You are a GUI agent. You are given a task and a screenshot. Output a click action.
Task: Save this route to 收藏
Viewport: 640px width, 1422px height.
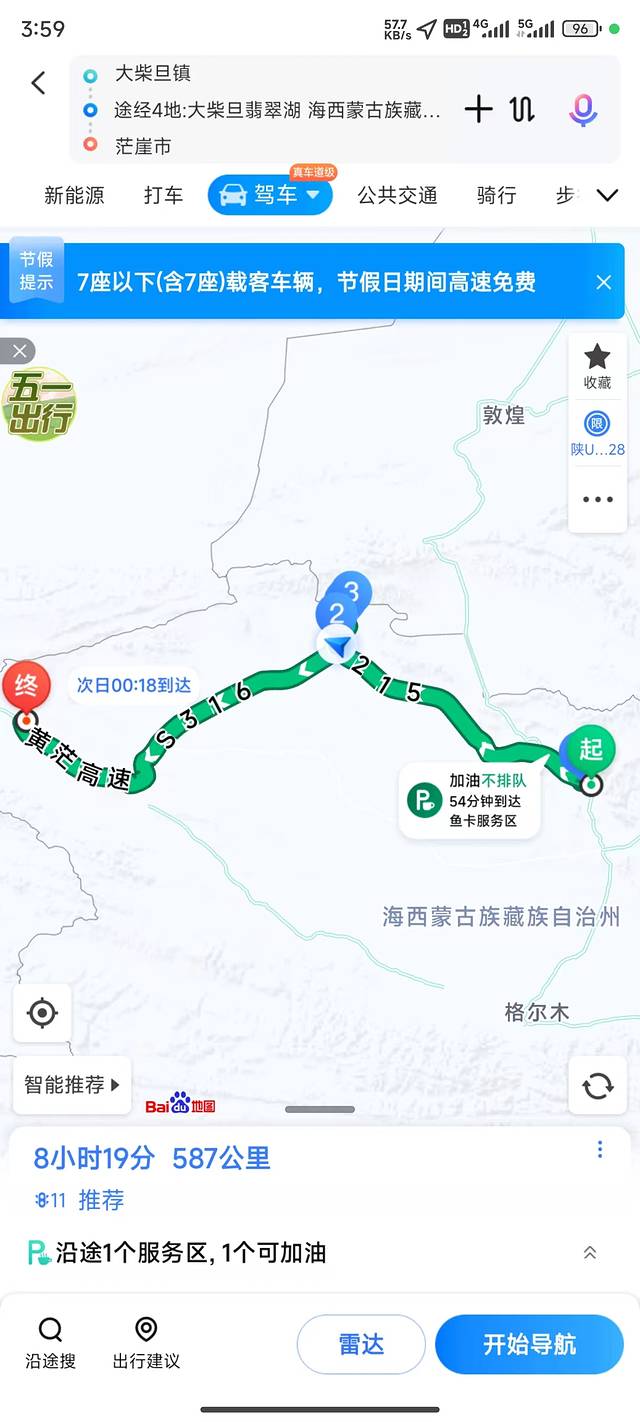[x=597, y=365]
